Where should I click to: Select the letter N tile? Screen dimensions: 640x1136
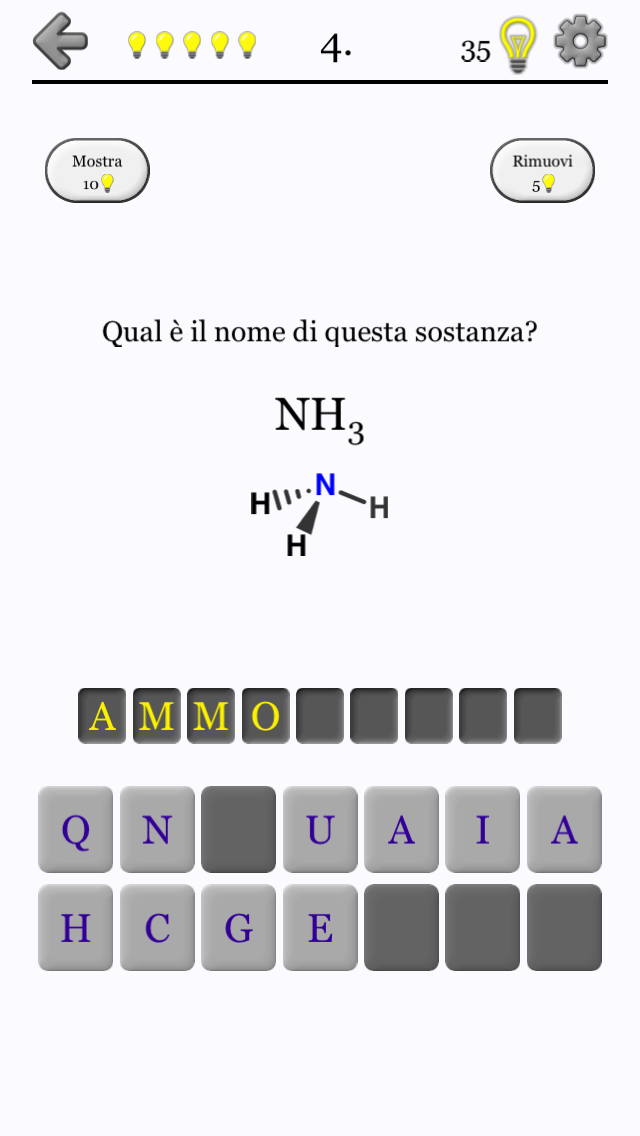pyautogui.click(x=157, y=829)
